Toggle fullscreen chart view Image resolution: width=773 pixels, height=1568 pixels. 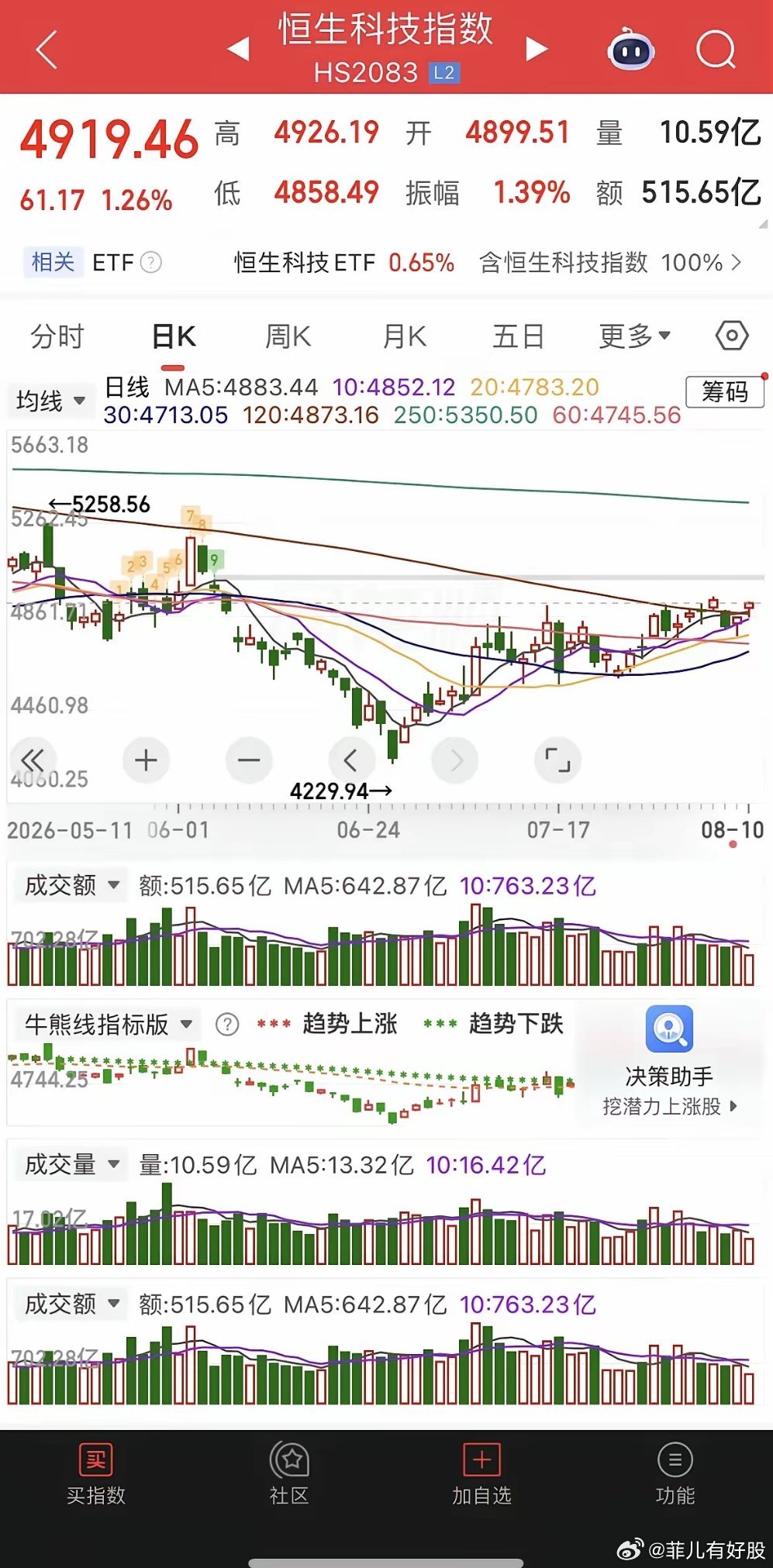point(557,760)
